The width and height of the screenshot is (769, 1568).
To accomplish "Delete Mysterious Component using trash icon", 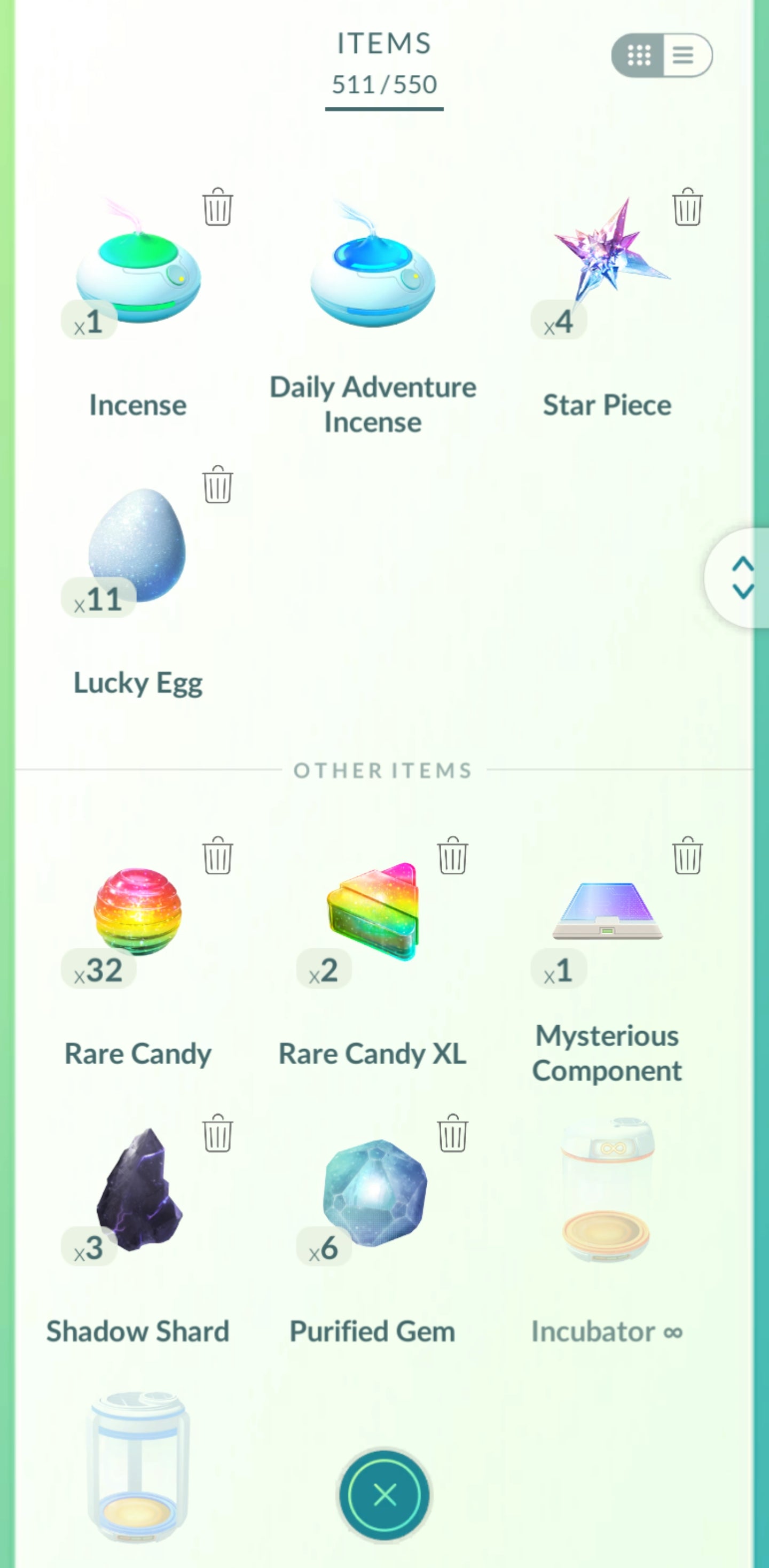I will tap(687, 856).
